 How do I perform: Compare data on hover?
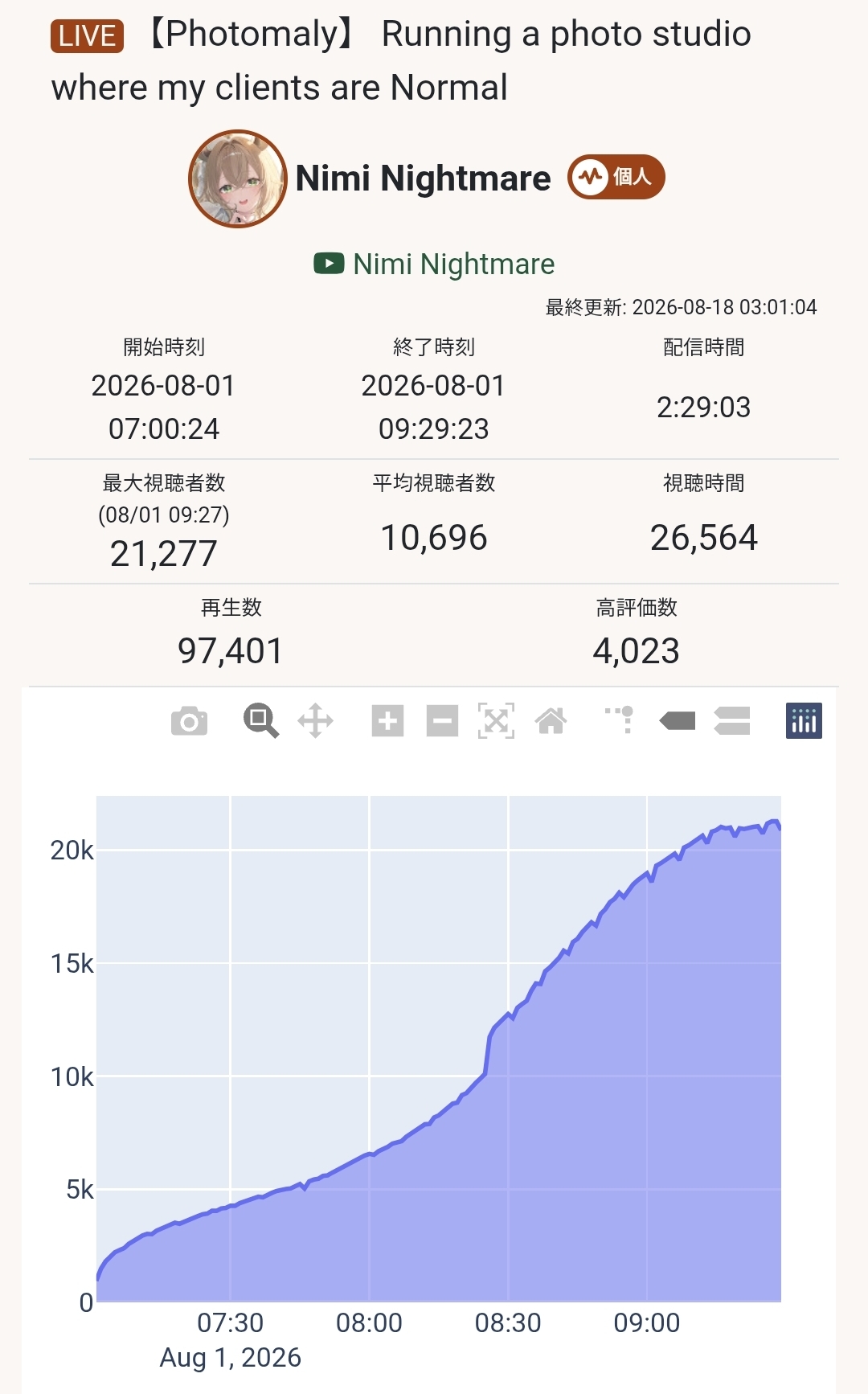732,720
